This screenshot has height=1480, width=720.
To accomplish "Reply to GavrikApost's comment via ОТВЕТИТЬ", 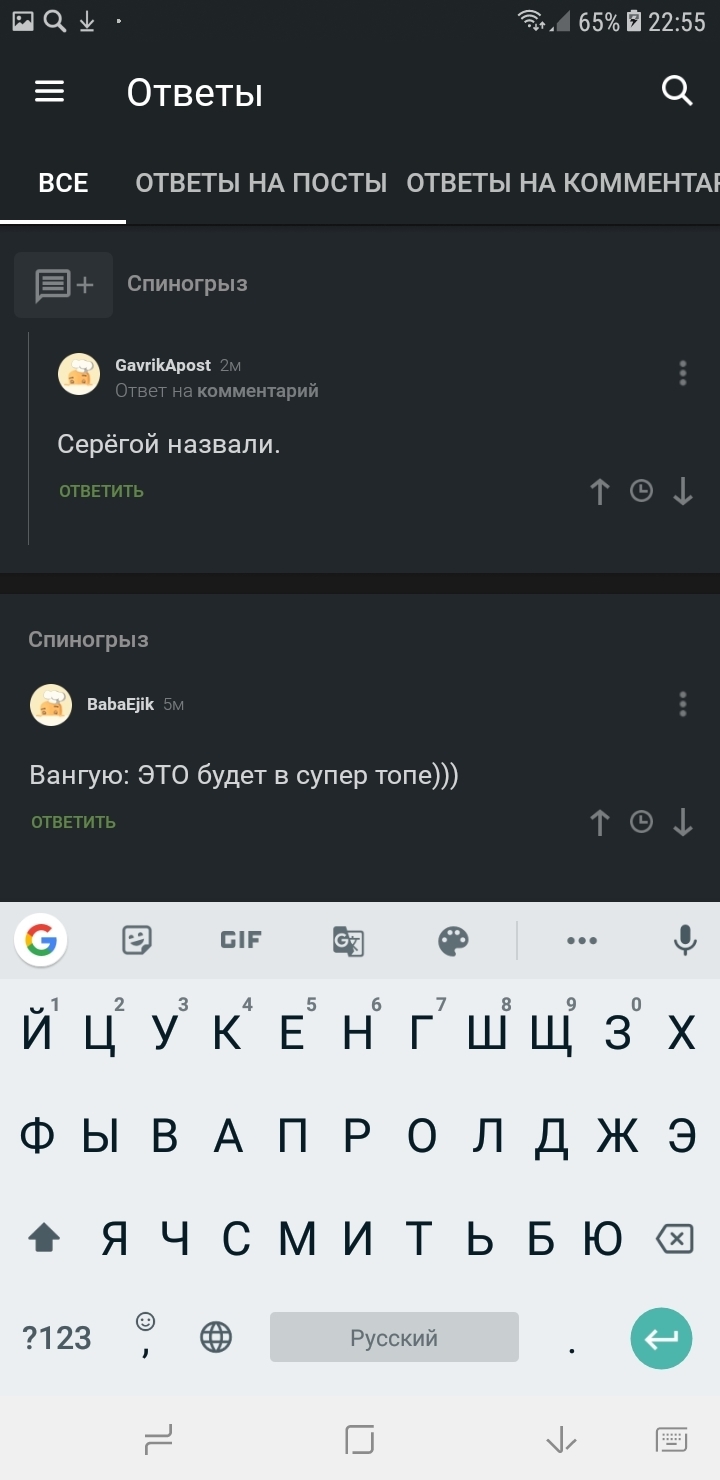I will click(101, 491).
